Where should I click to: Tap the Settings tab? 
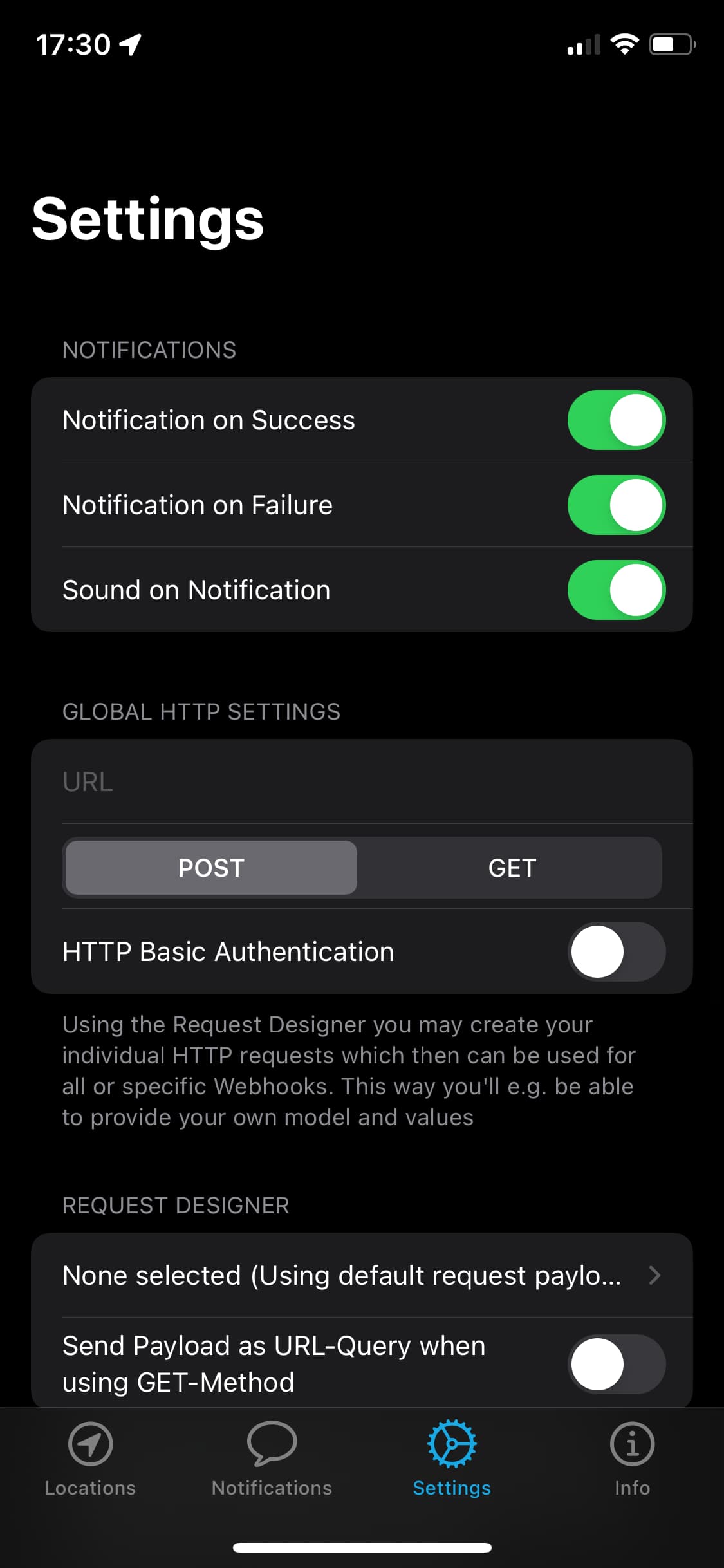(x=452, y=1458)
